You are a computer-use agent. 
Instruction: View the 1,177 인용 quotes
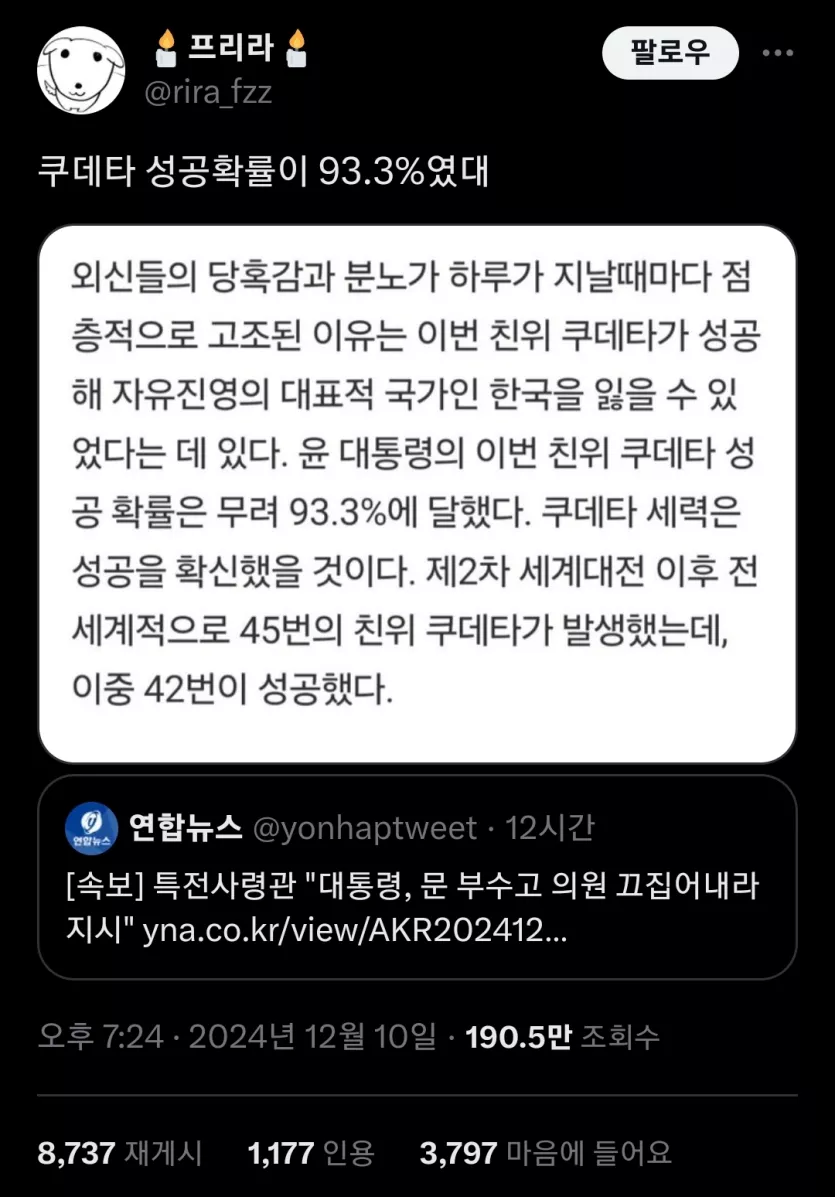pos(311,1153)
